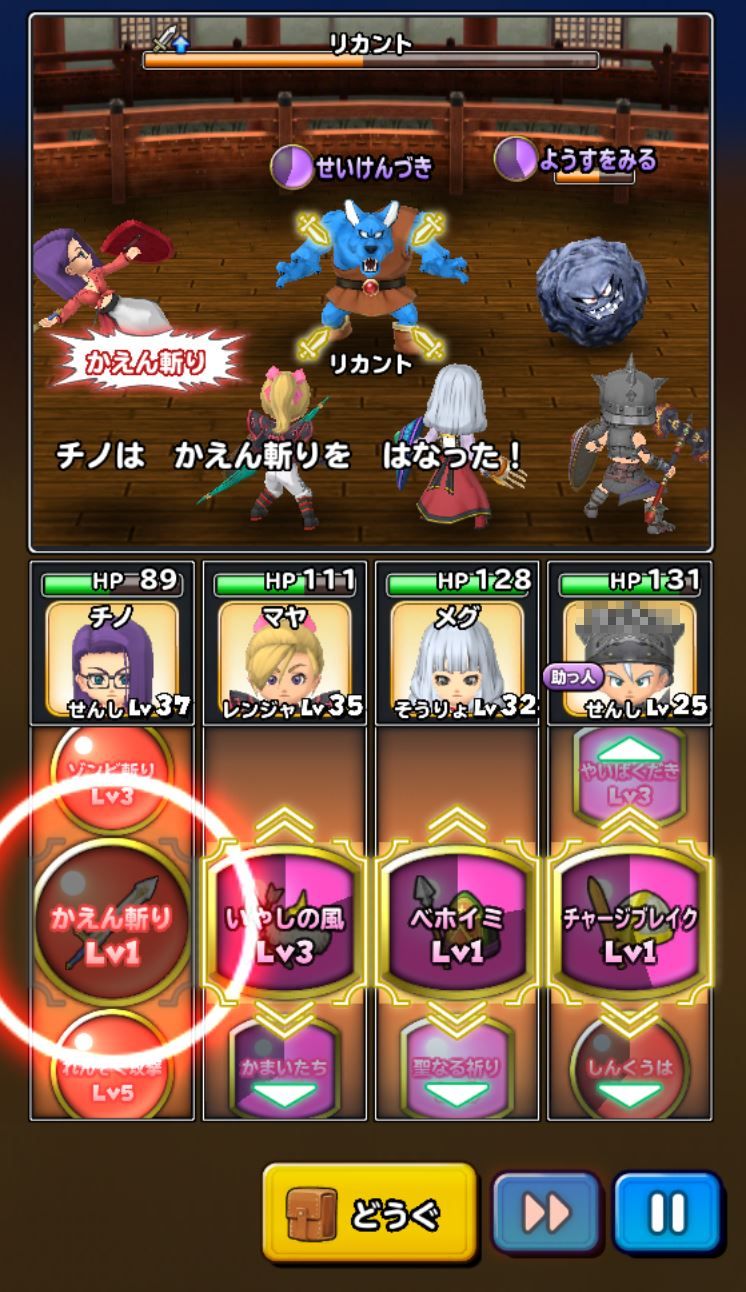Select the Lv3 skill above チャージブレイク
746x1292 pixels.
[x=629, y=775]
